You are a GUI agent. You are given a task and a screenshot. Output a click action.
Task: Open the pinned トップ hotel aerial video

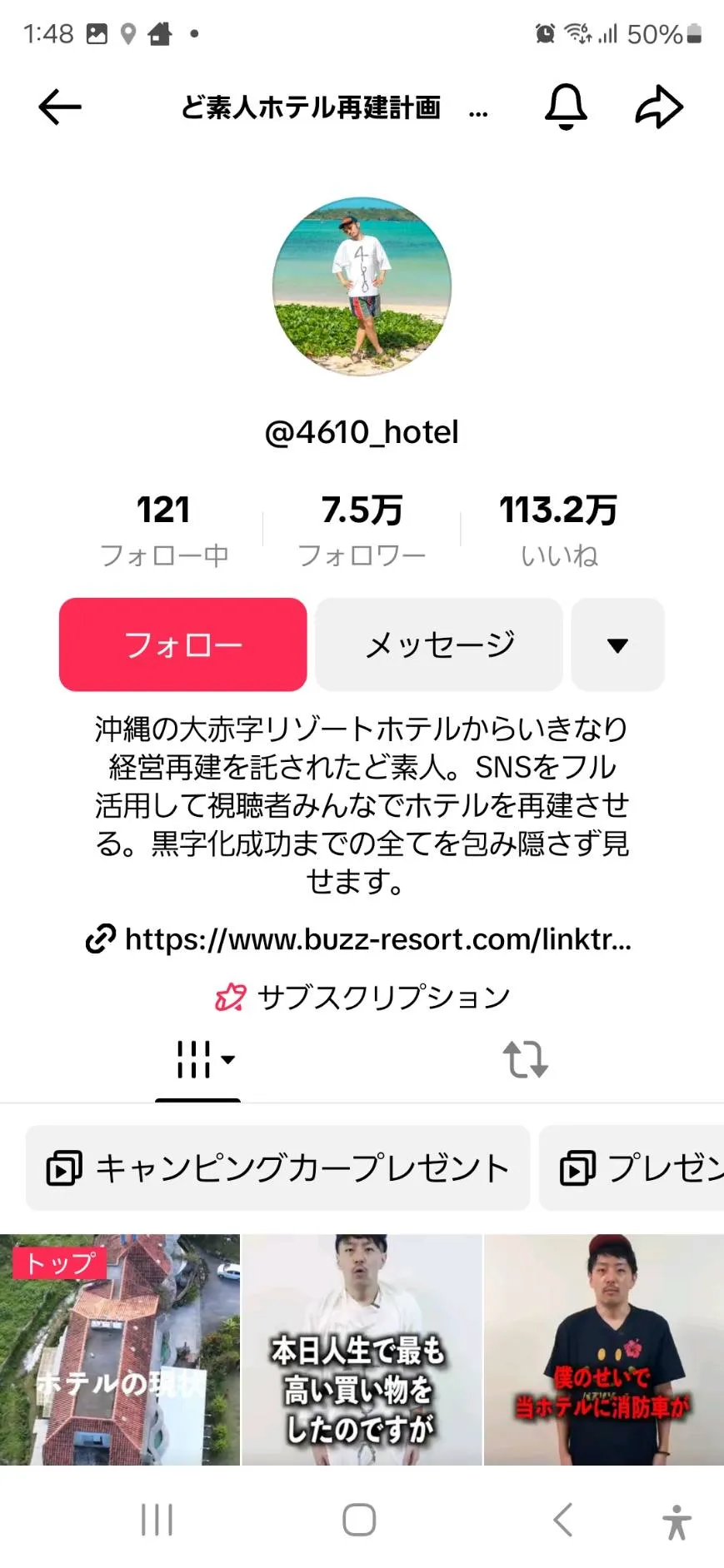(120, 1349)
